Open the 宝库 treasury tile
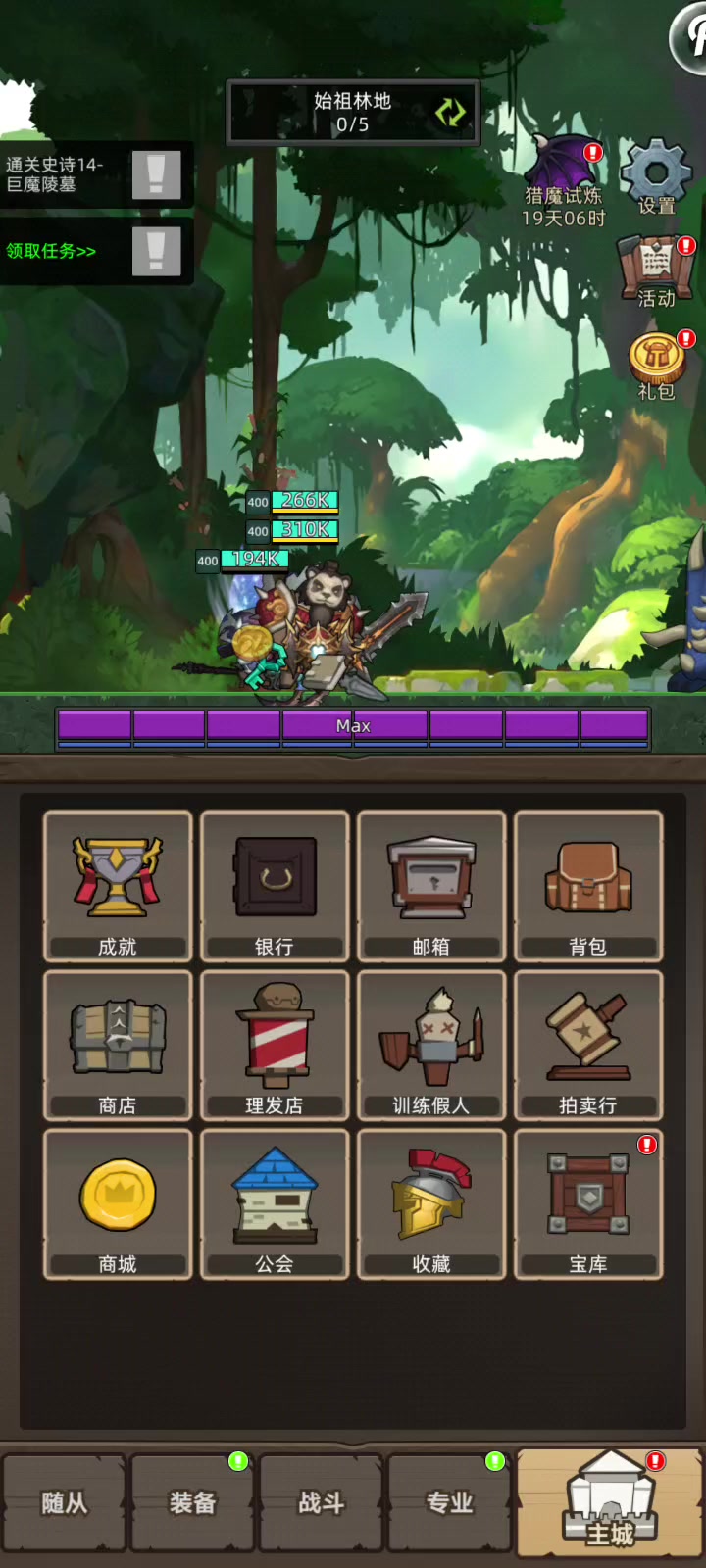706x1568 pixels. [588, 1203]
